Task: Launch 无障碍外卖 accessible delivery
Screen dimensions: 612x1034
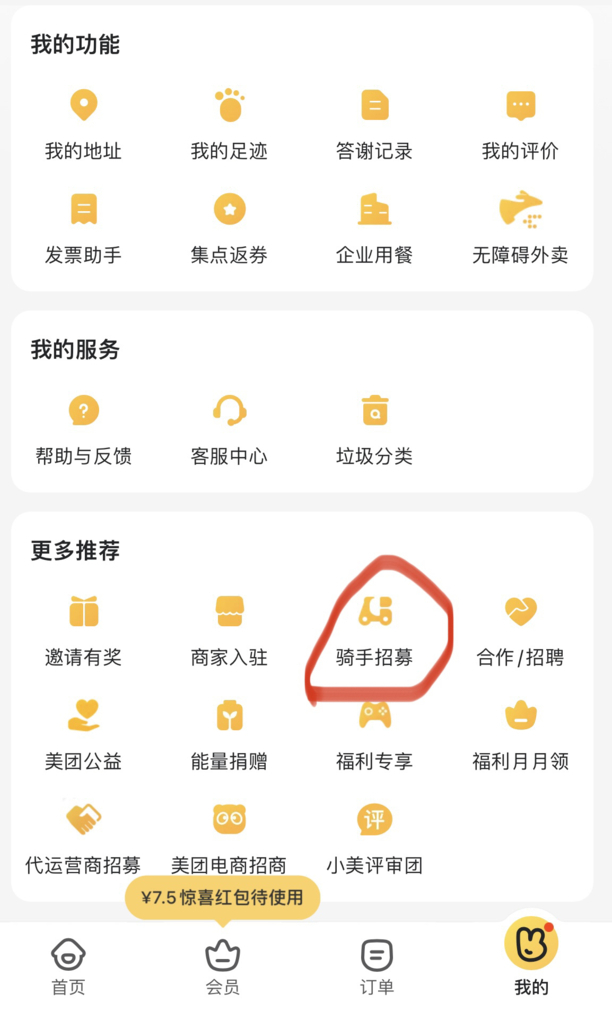Action: point(520,227)
